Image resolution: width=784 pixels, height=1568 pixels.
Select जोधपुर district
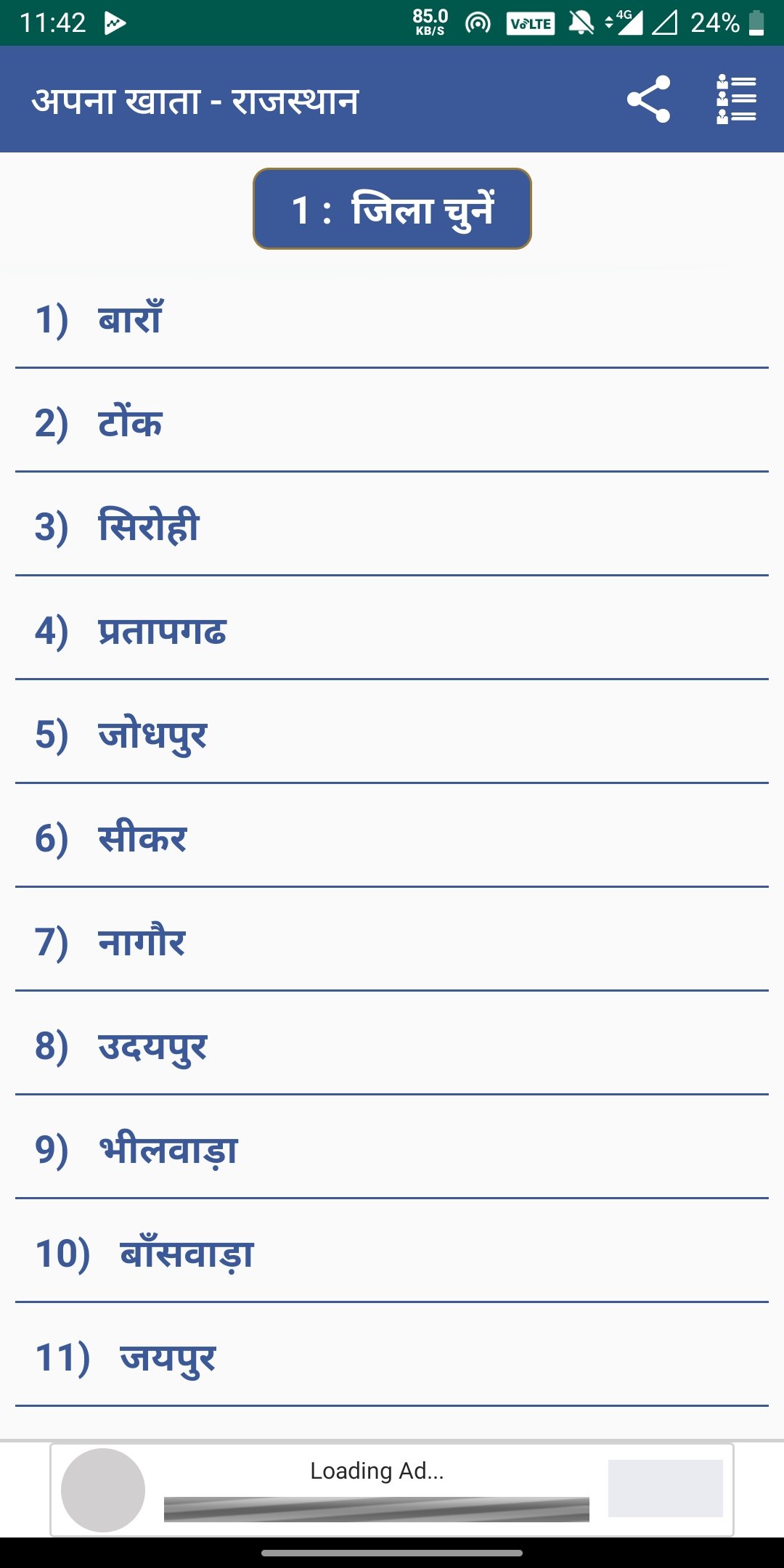(x=392, y=732)
